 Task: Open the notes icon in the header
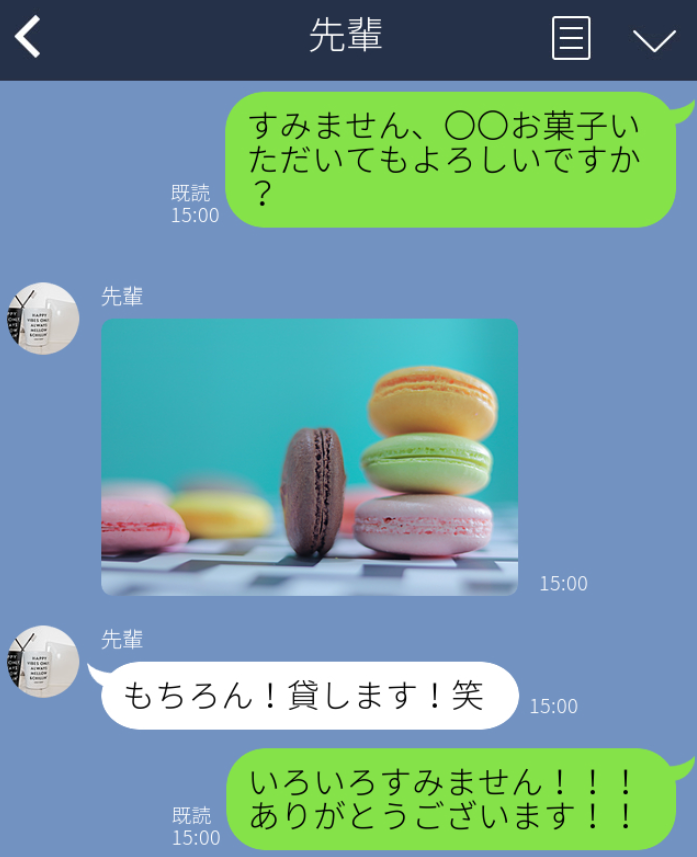coord(570,39)
